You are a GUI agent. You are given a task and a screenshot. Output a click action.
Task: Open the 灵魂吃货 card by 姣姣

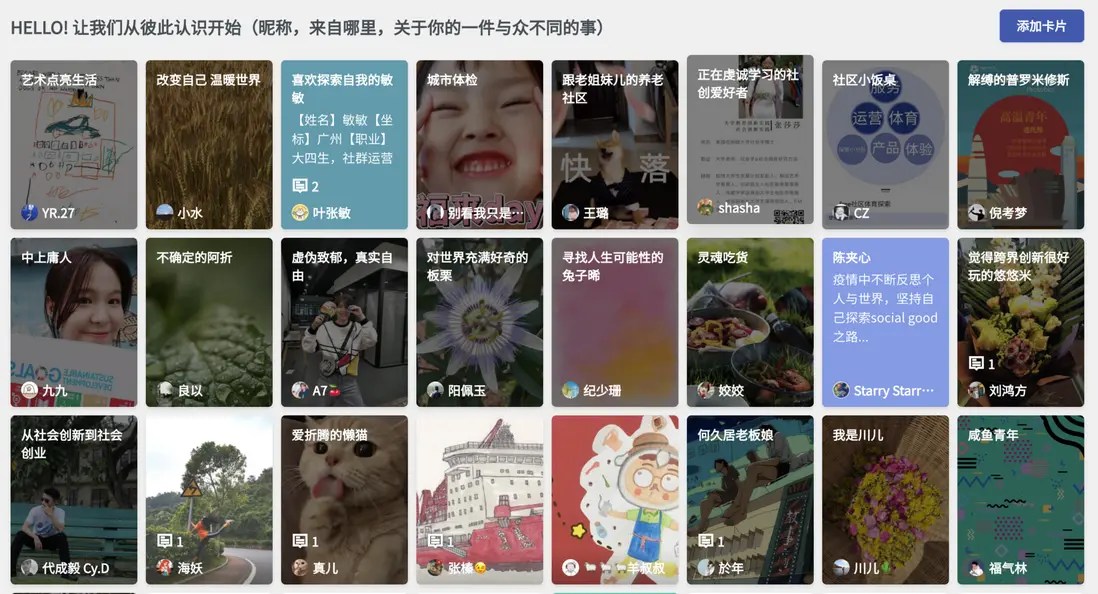tap(750, 322)
